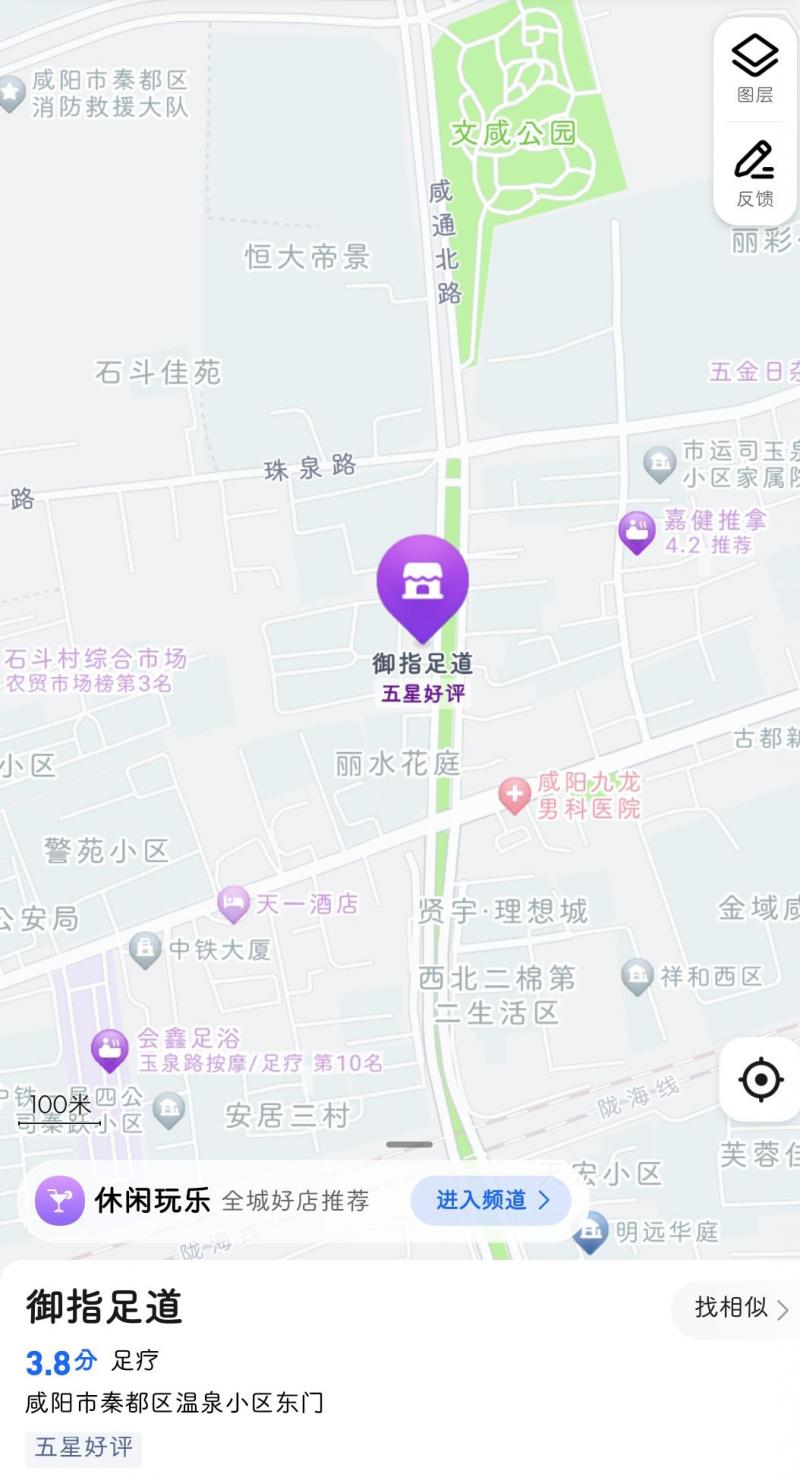Tap the 五星好评 rating tag
This screenshot has height=1477, width=800.
(83, 1447)
